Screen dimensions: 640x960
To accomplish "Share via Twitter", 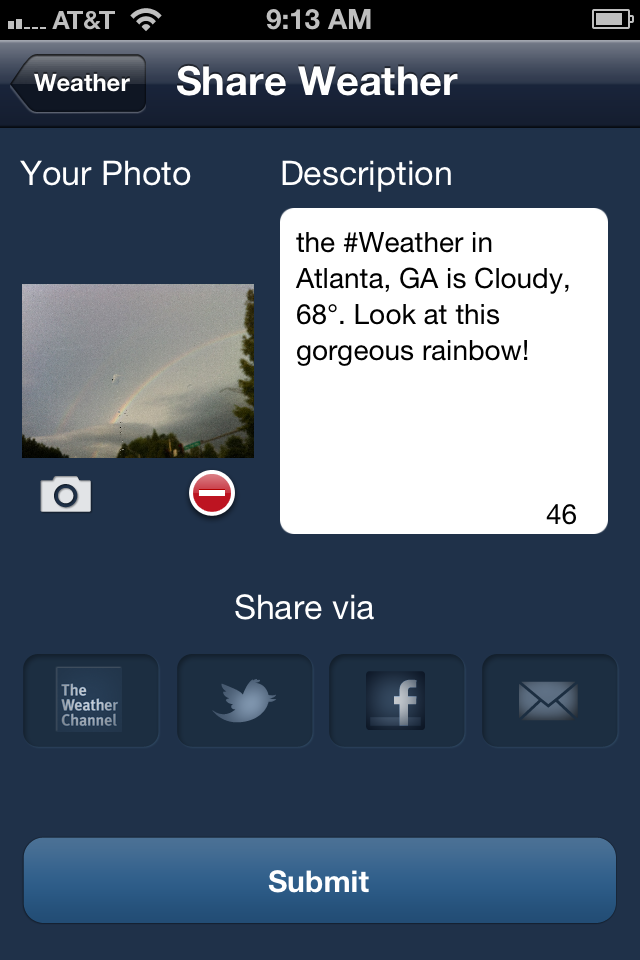I will (x=244, y=700).
